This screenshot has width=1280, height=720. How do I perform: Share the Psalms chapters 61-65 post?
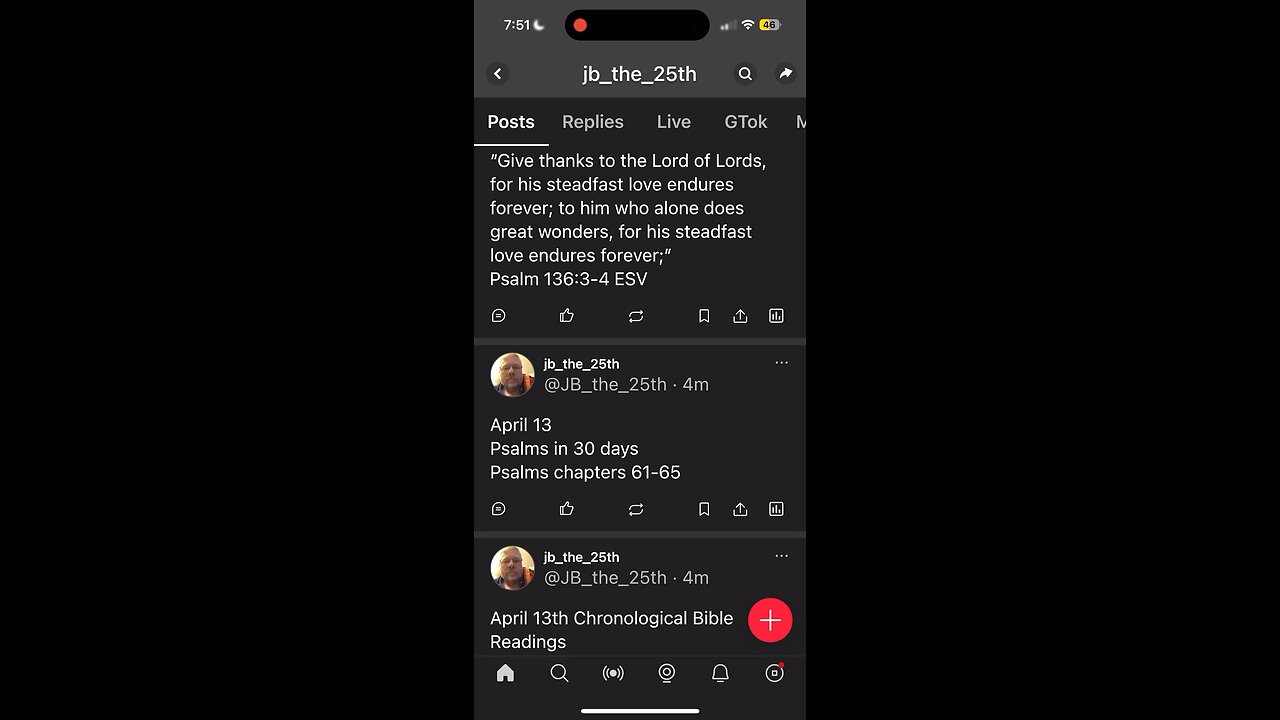(x=740, y=509)
